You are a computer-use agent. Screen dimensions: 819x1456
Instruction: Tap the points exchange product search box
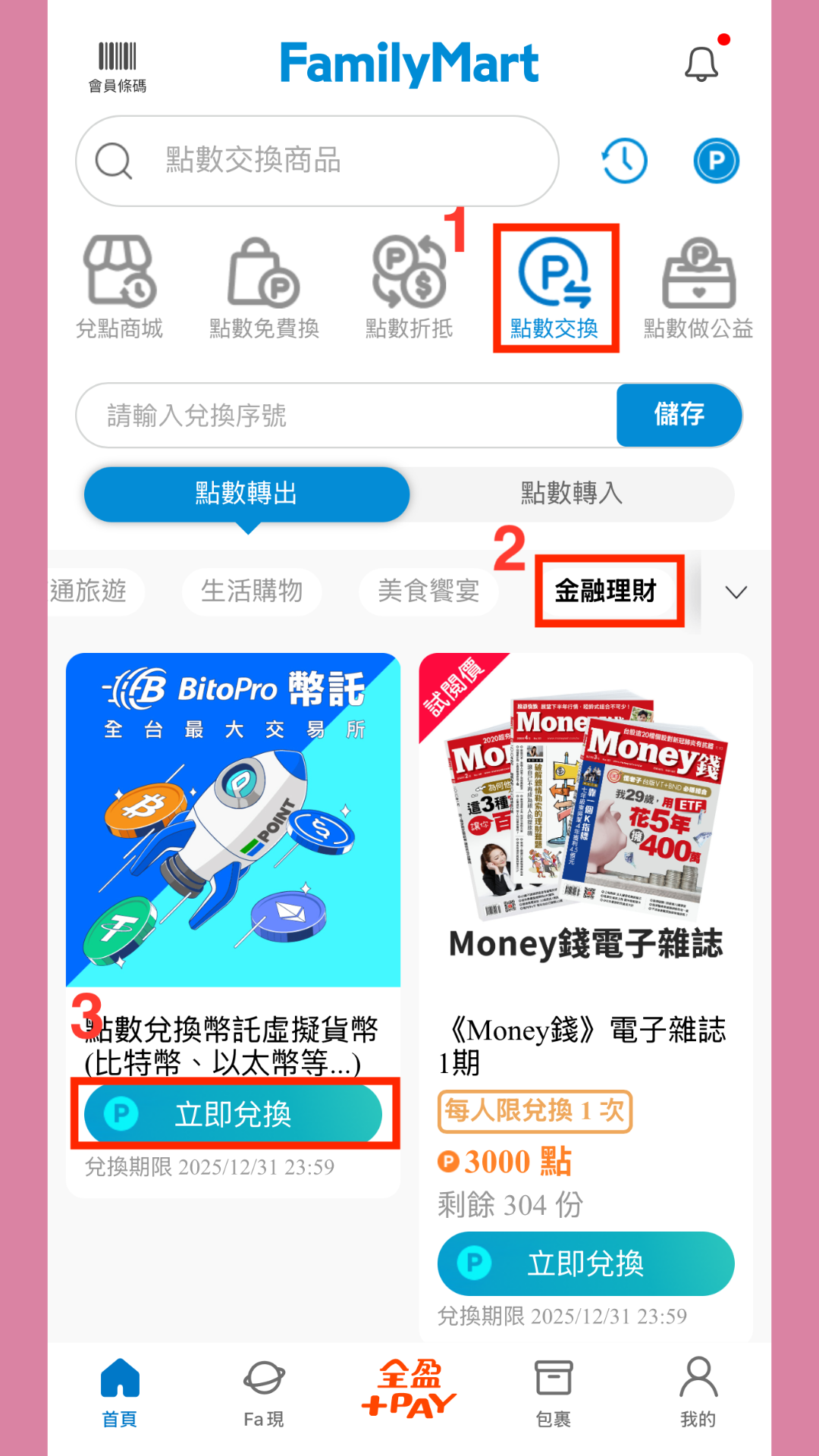tap(318, 161)
